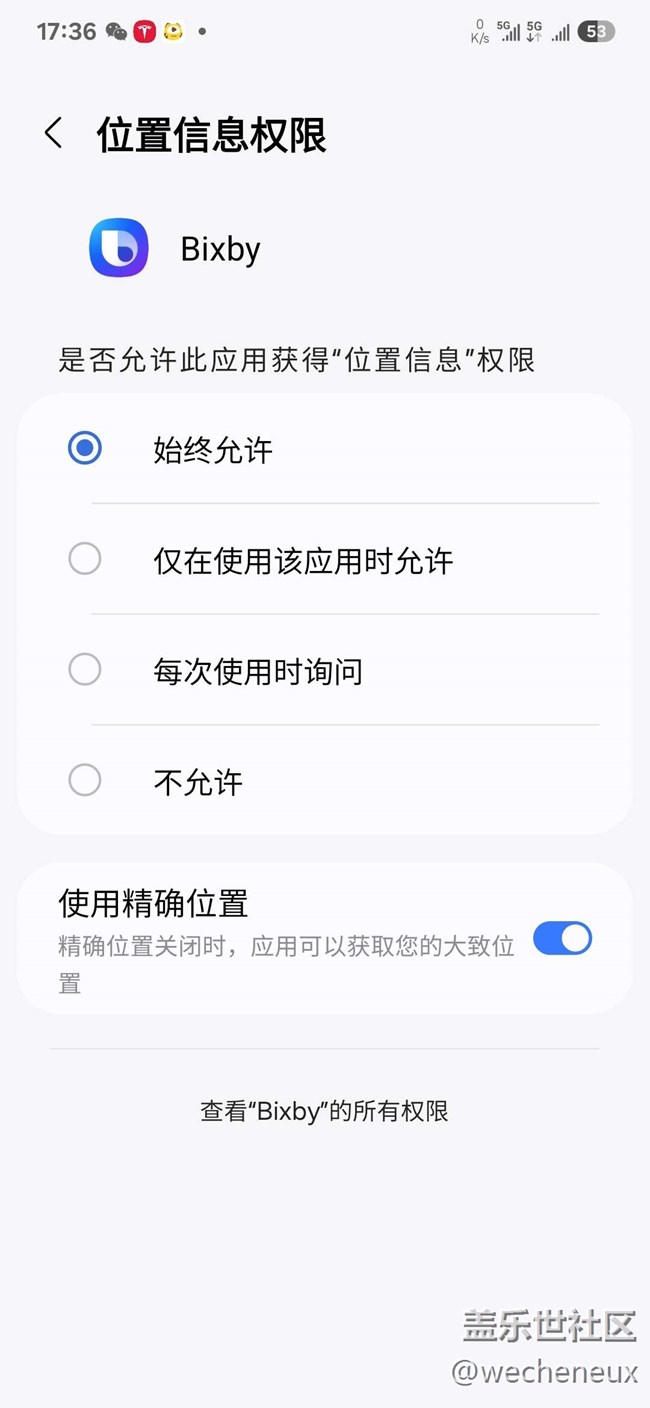This screenshot has width=650, height=1408.
Task: Choose the 不允许 option
Action: click(85, 780)
